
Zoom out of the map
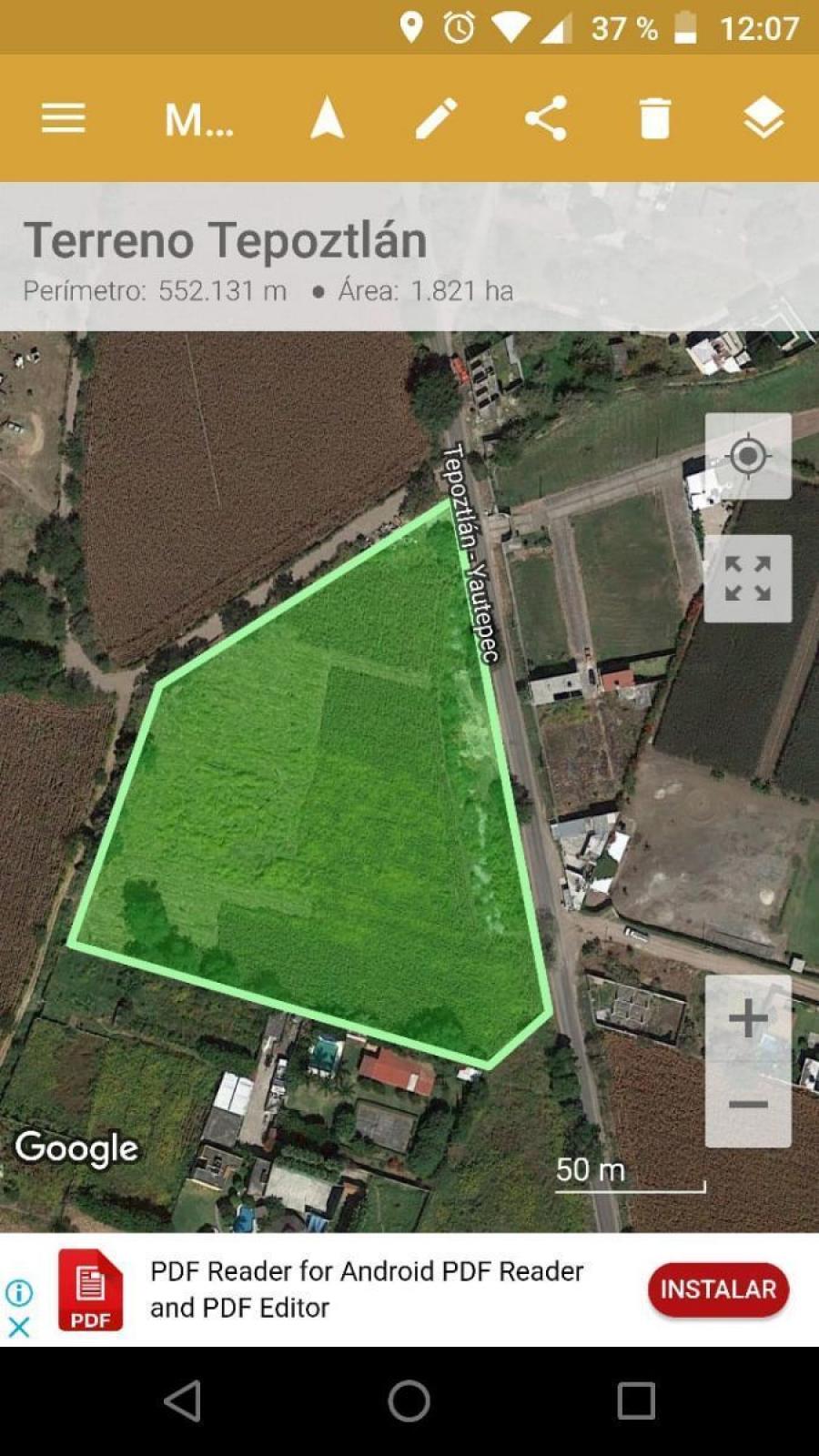[748, 1104]
